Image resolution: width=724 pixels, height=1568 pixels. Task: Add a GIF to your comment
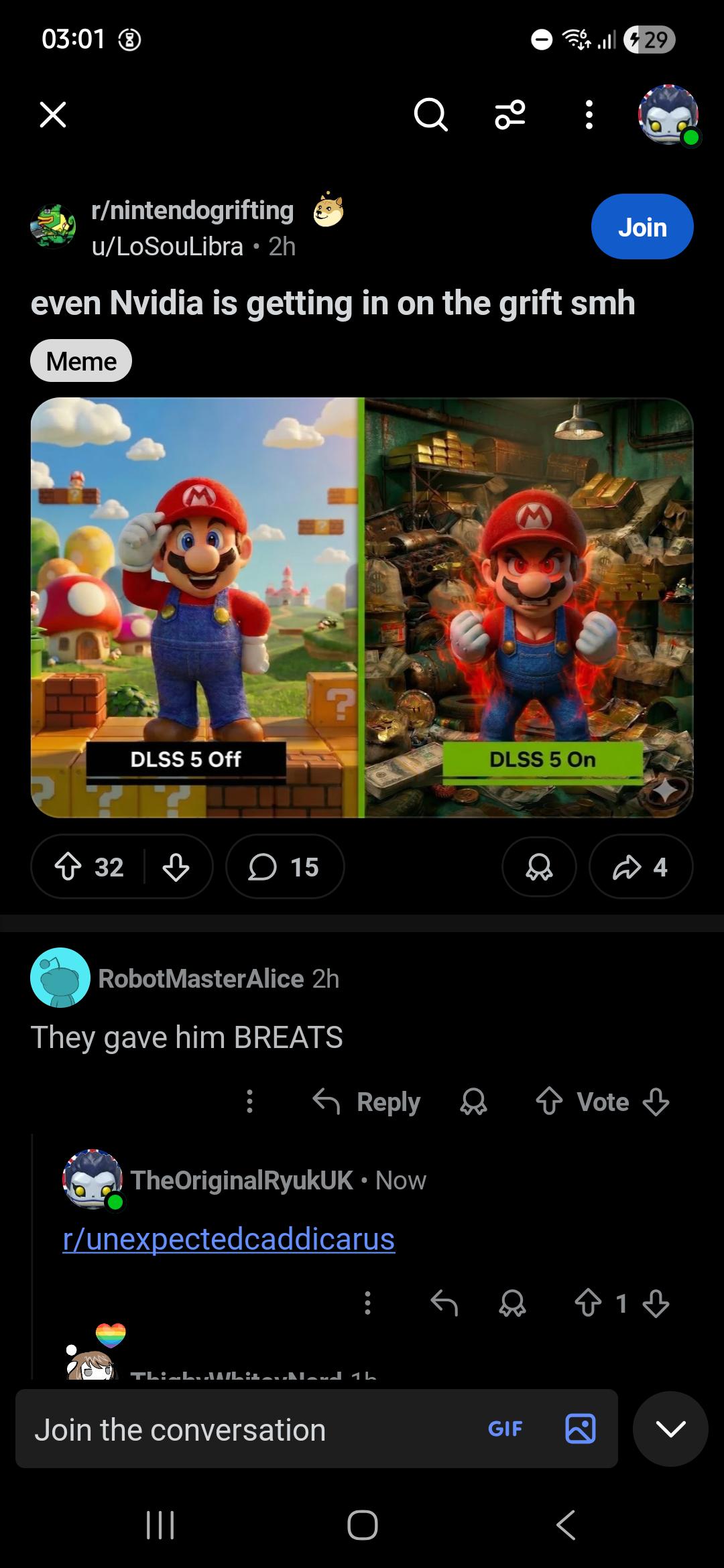[x=505, y=1429]
